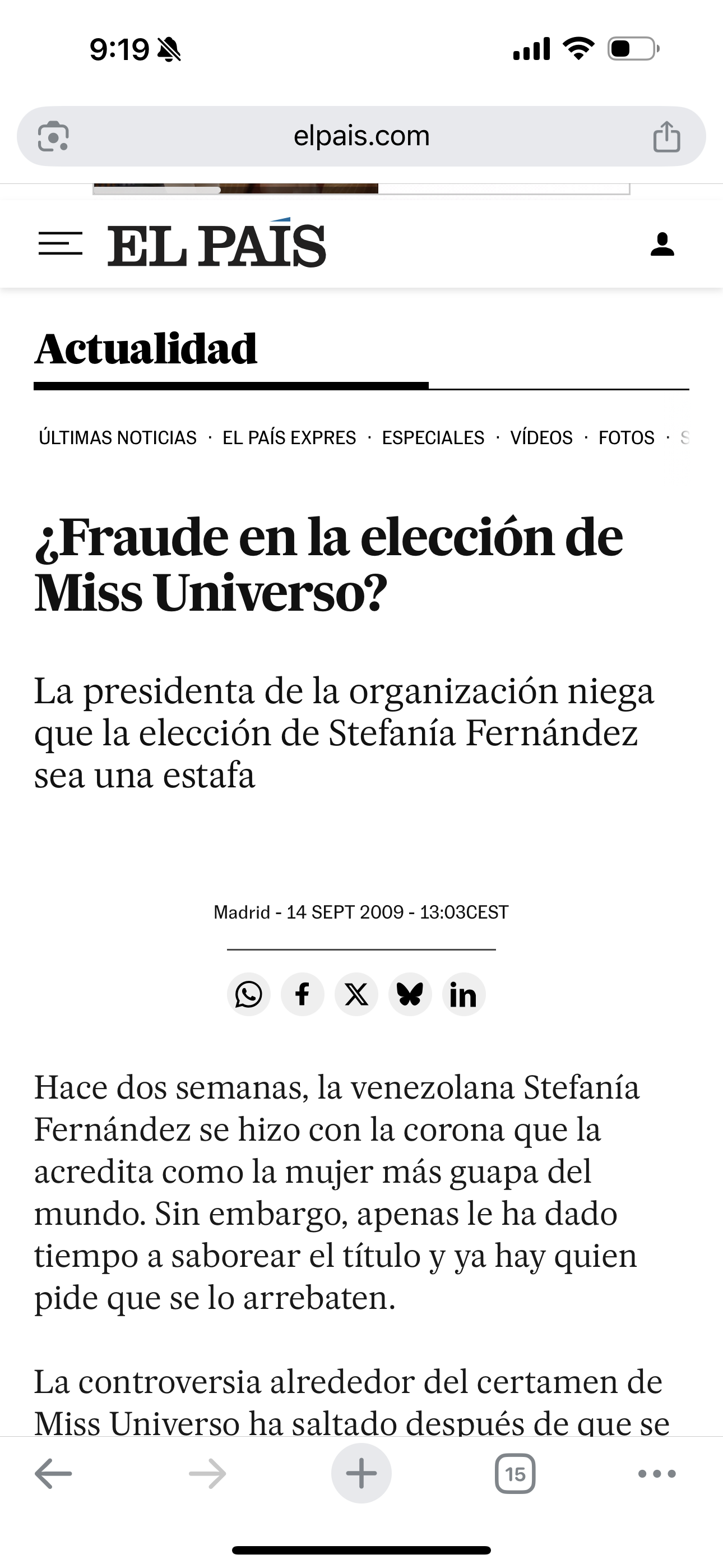Open the Especiales section
Screen dimensions: 723x1568
pos(433,437)
